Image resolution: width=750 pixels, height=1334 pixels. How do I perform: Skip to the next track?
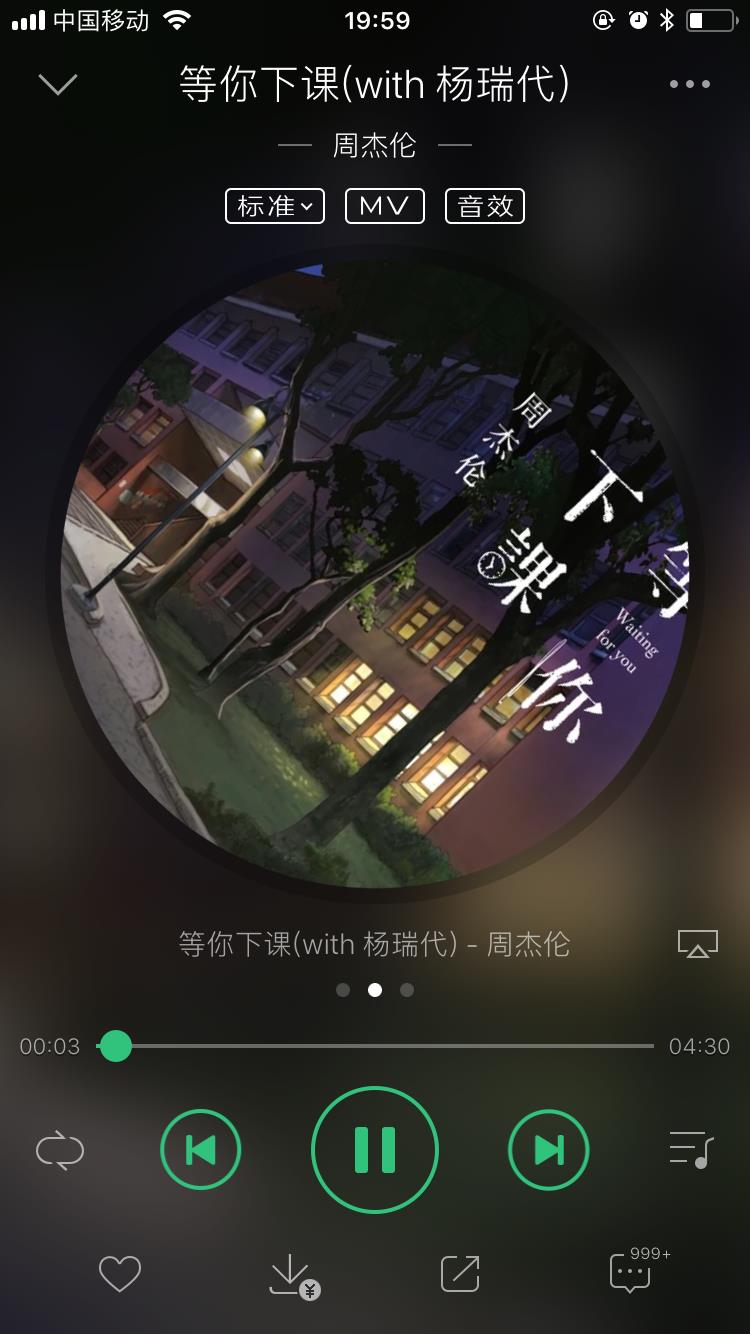tap(549, 1150)
